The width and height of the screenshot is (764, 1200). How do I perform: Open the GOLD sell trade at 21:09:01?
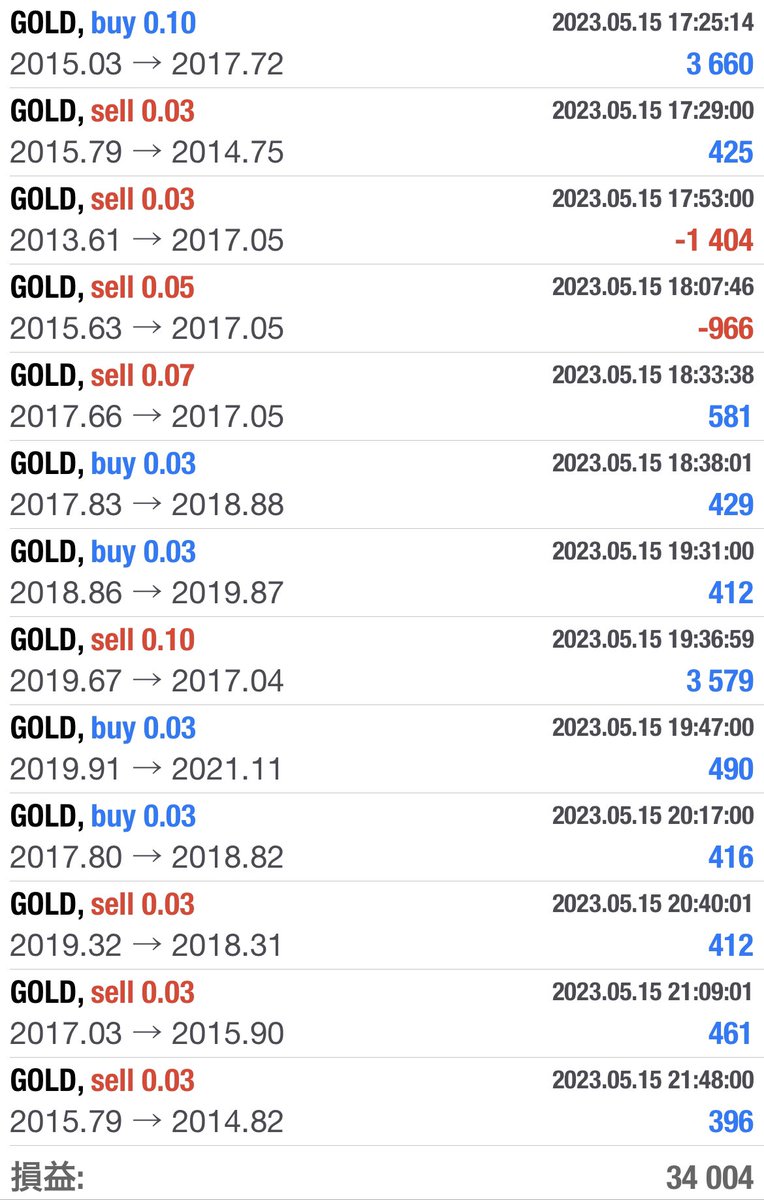tap(382, 1012)
